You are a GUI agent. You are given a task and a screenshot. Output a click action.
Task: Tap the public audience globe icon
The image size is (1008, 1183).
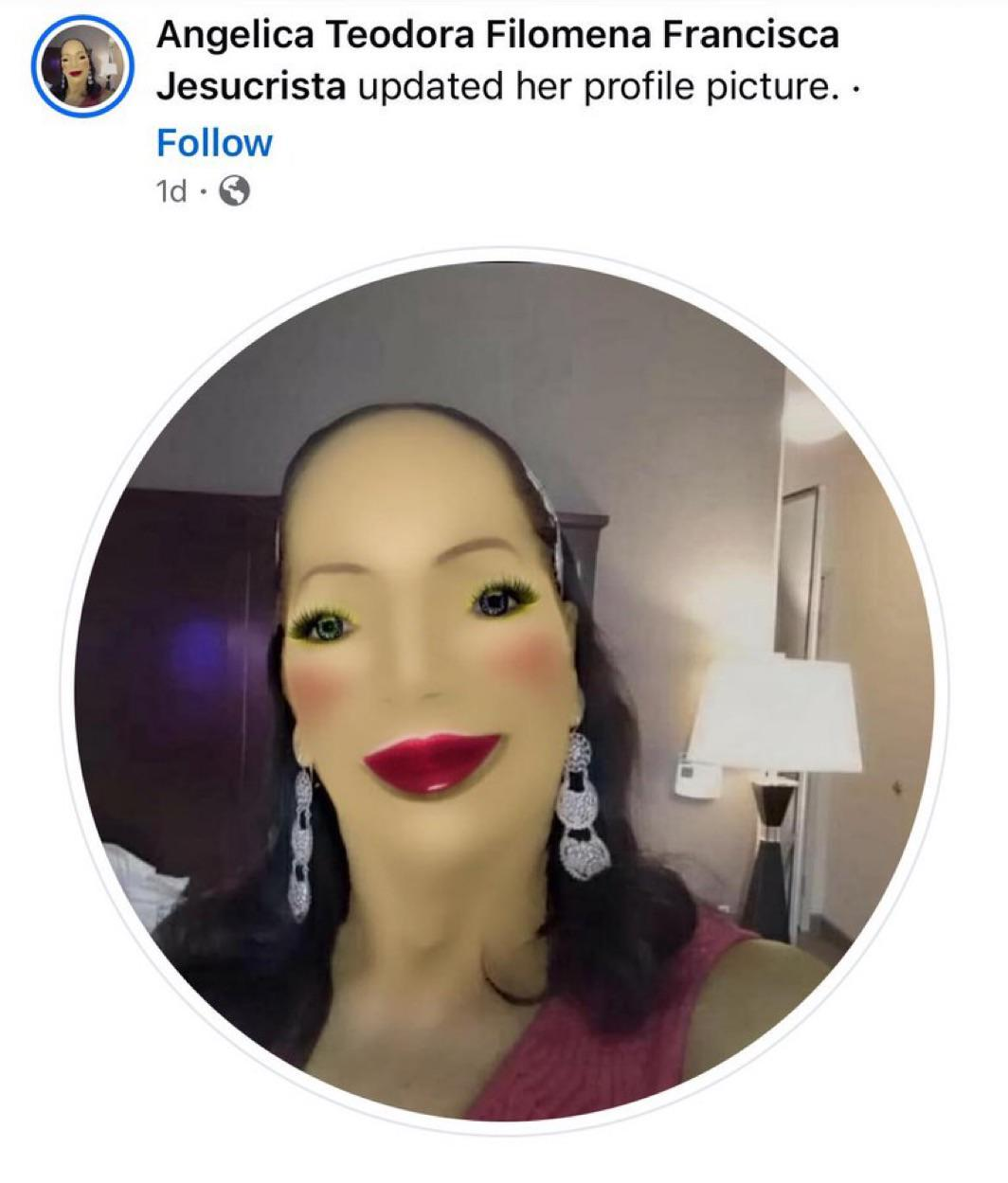234,192
